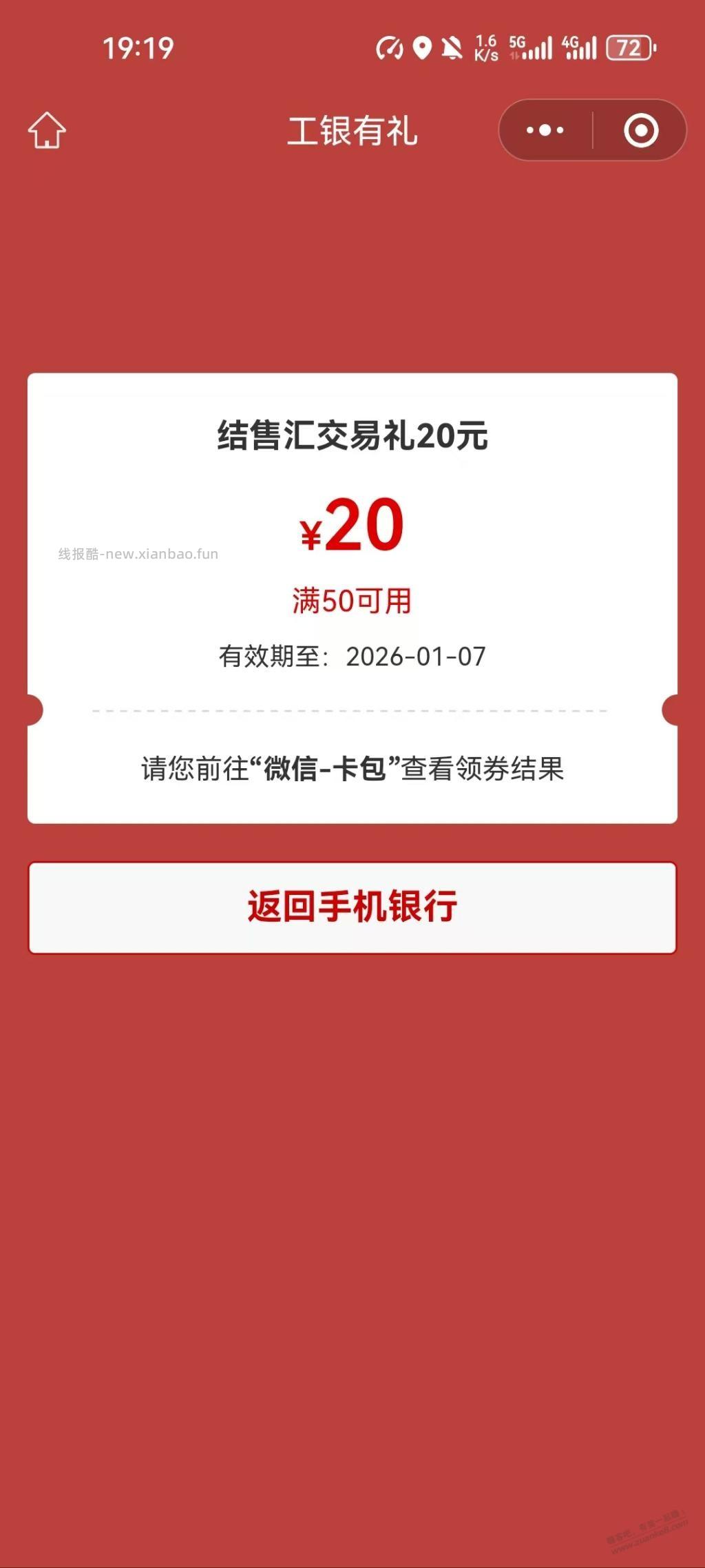Tap the coupon title 结售汇交易礼20元
Viewport: 705px width, 1568px height.
coord(352,435)
